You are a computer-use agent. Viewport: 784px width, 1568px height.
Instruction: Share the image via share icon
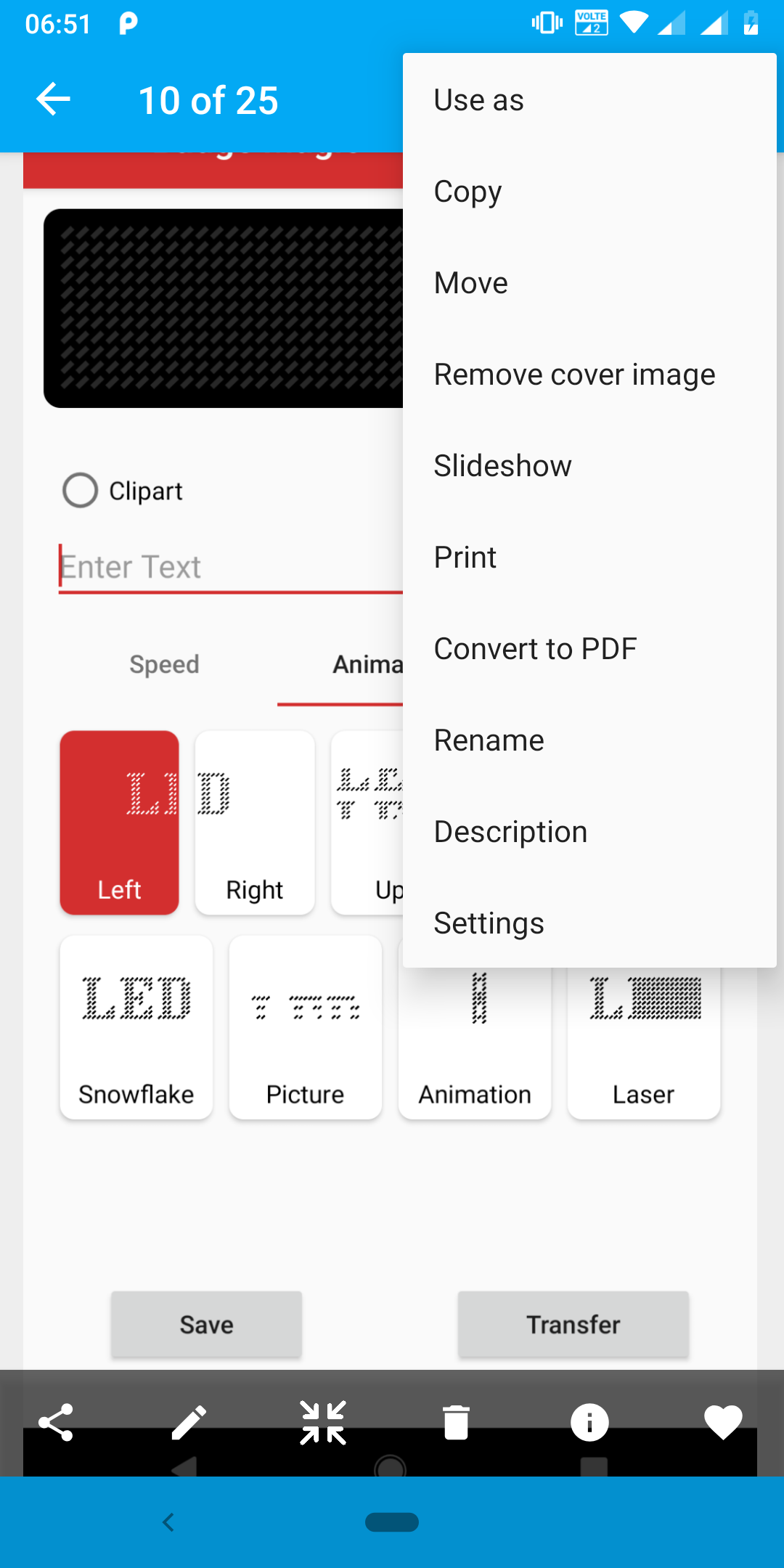pyautogui.click(x=56, y=1422)
